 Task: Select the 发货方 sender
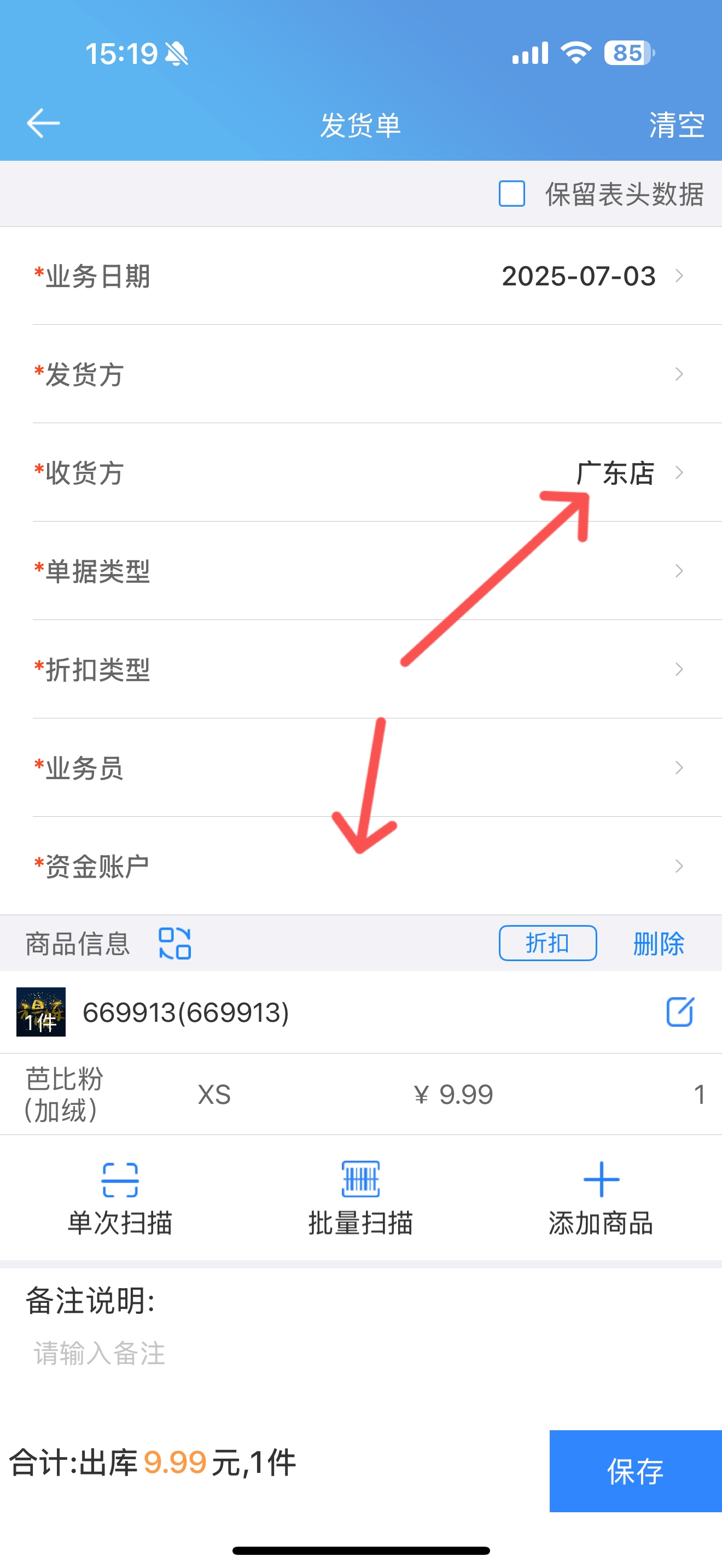coord(361,375)
